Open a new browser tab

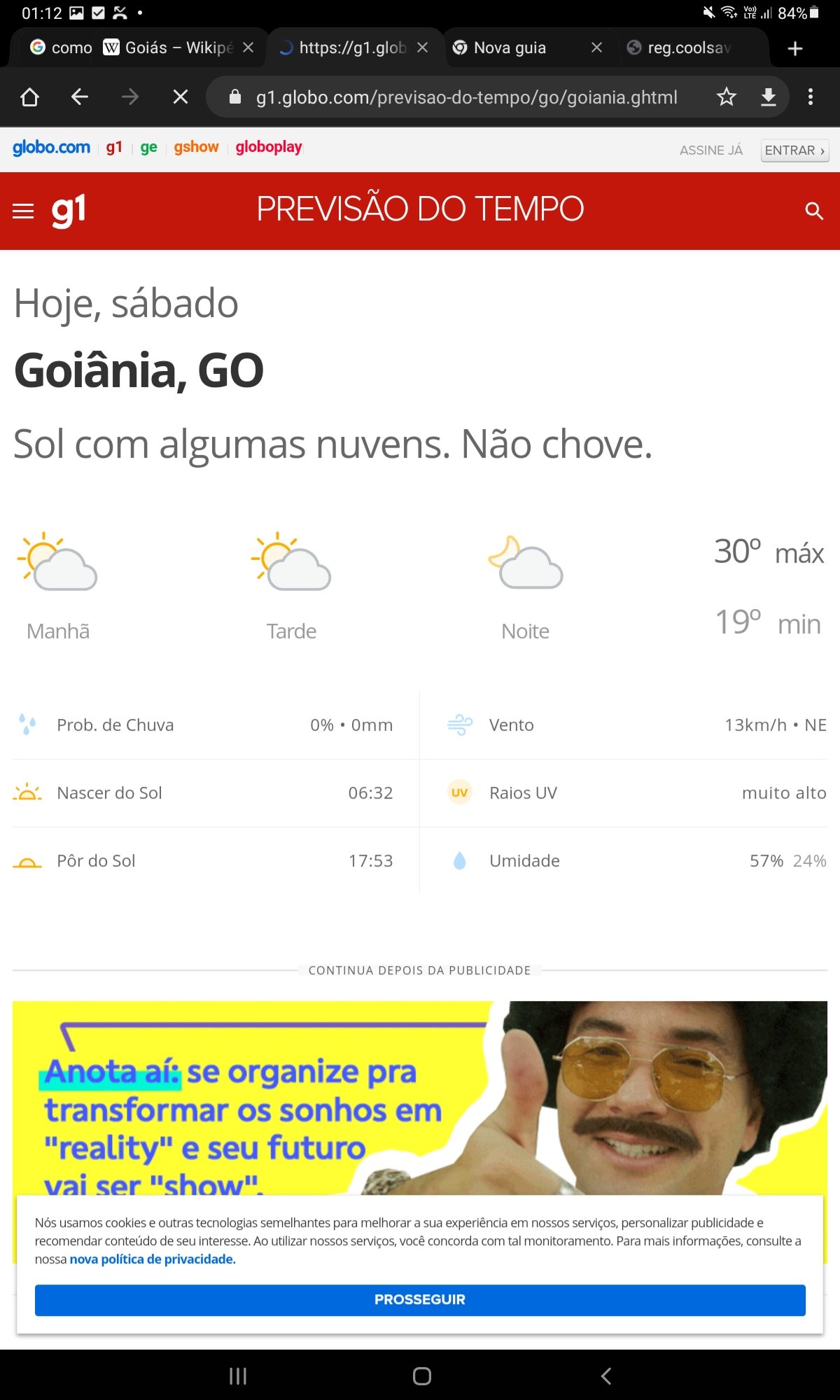pyautogui.click(x=795, y=48)
